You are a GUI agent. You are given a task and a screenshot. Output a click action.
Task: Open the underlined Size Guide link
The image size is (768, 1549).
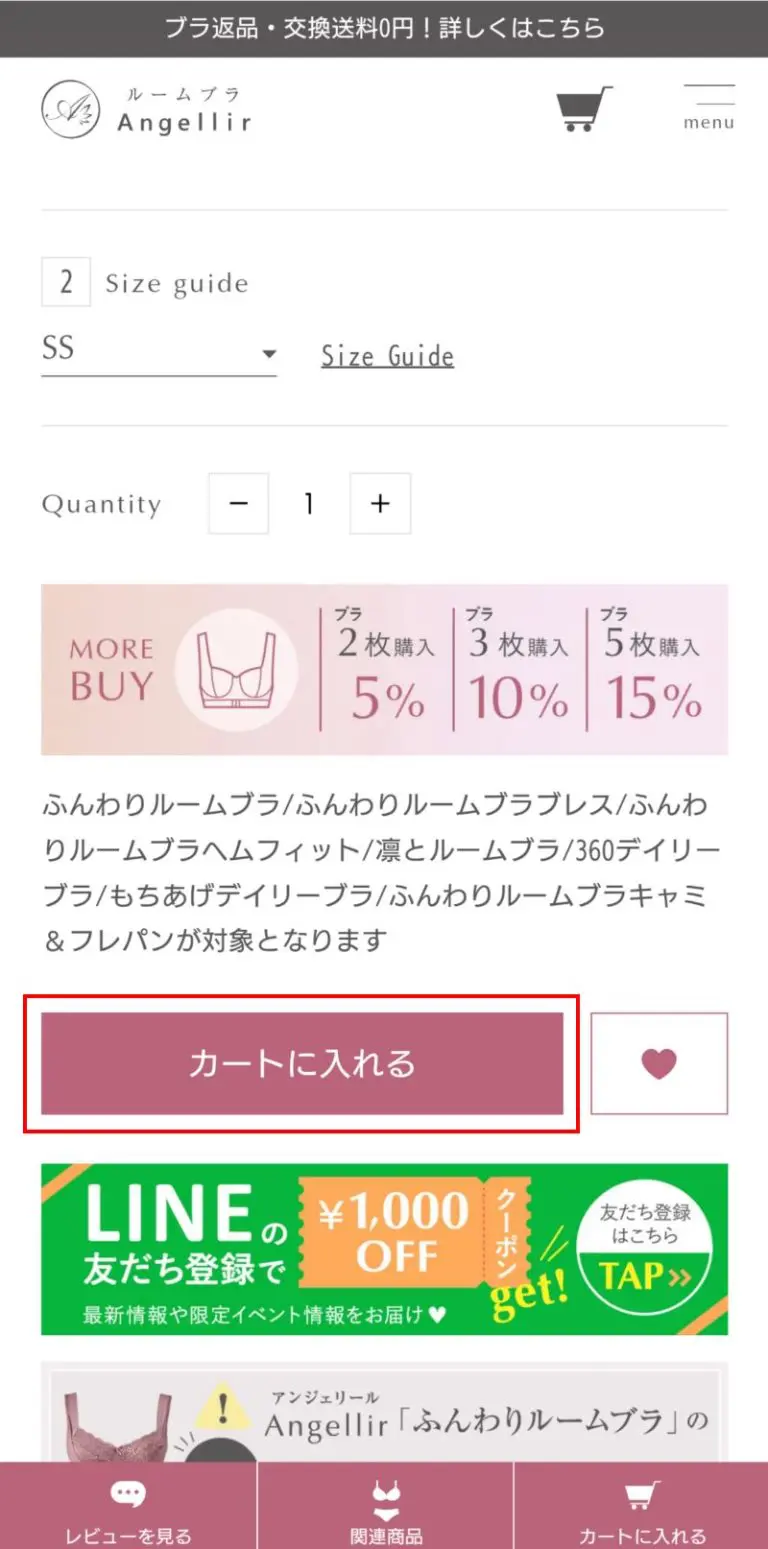pos(387,356)
